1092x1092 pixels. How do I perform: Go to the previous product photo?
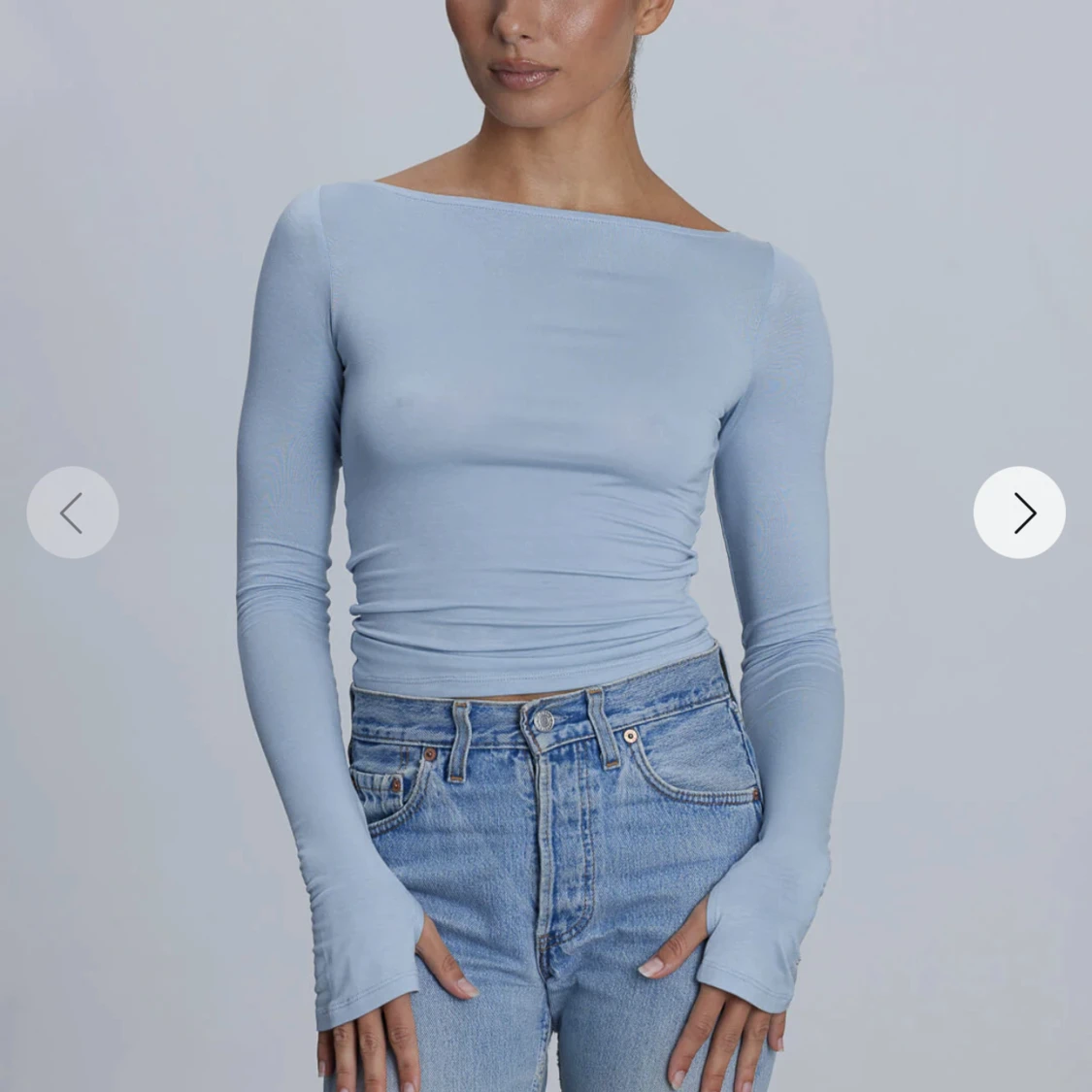point(73,513)
